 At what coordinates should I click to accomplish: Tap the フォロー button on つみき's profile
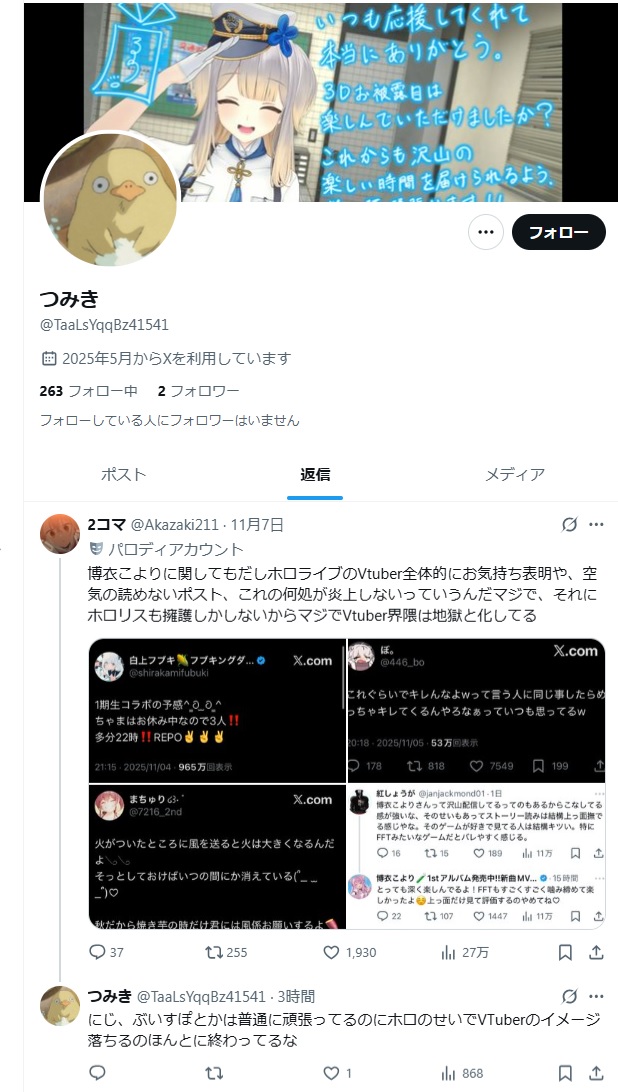click(x=558, y=232)
